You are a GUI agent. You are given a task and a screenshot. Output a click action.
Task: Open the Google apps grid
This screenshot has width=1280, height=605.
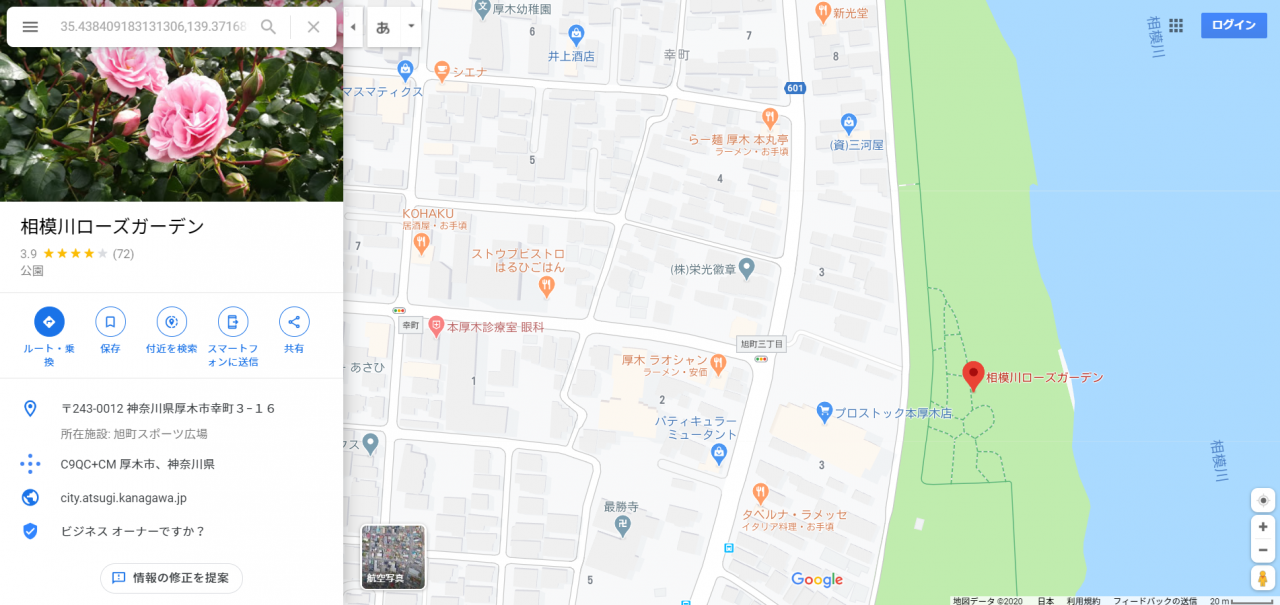tap(1176, 25)
